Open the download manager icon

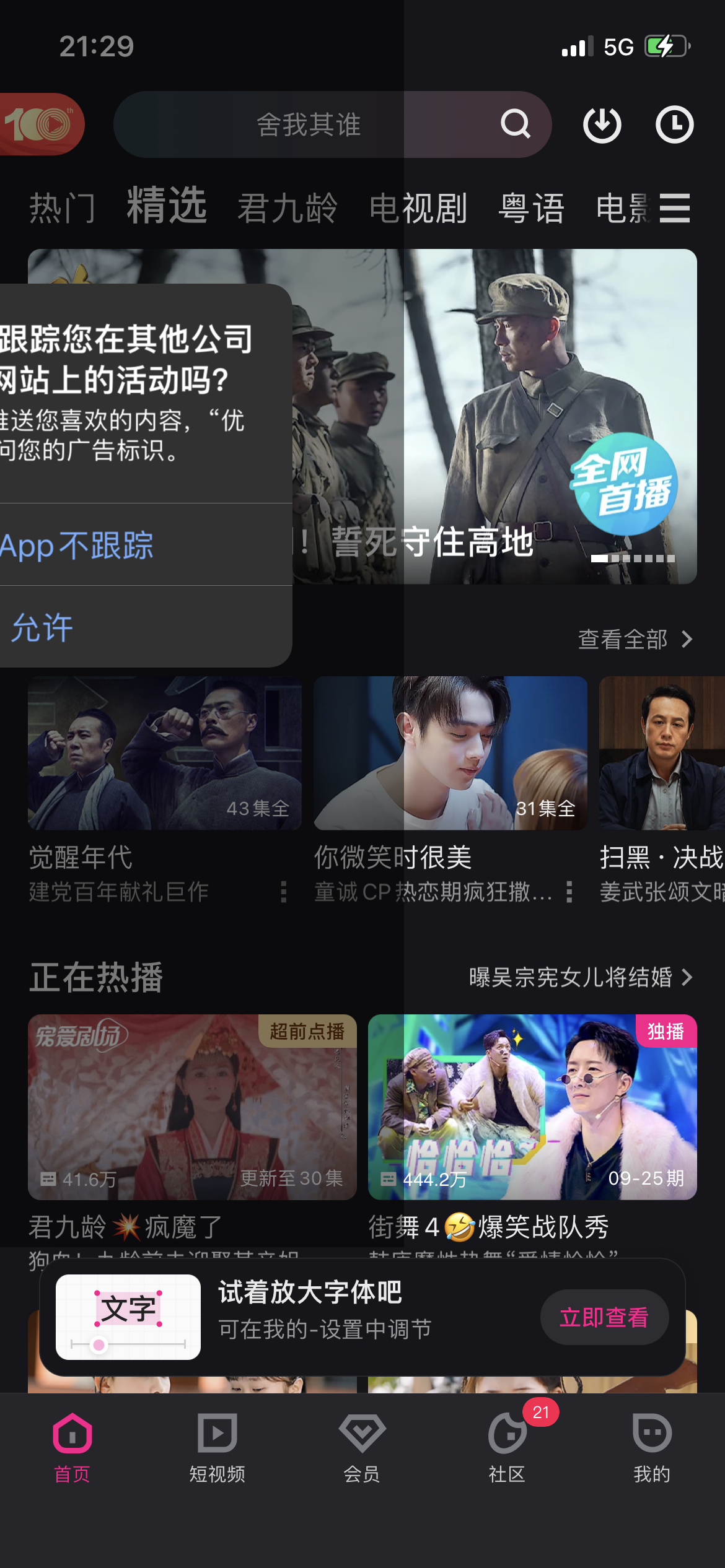[x=602, y=124]
